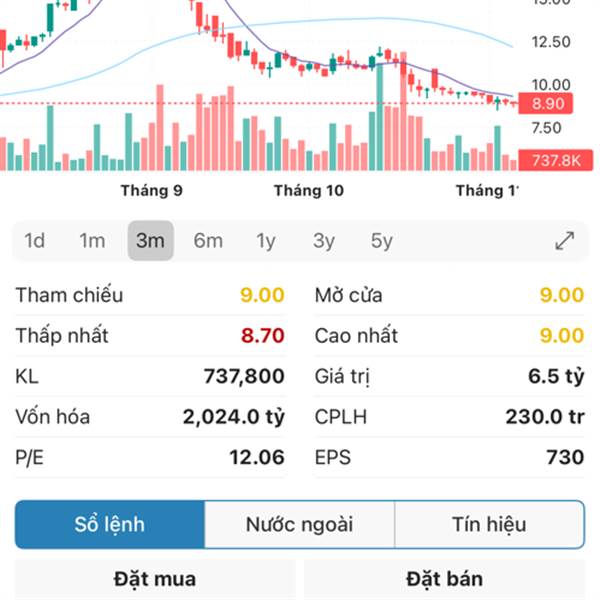The width and height of the screenshot is (600, 600).
Task: Select the 1d chart range
Action: coord(35,241)
